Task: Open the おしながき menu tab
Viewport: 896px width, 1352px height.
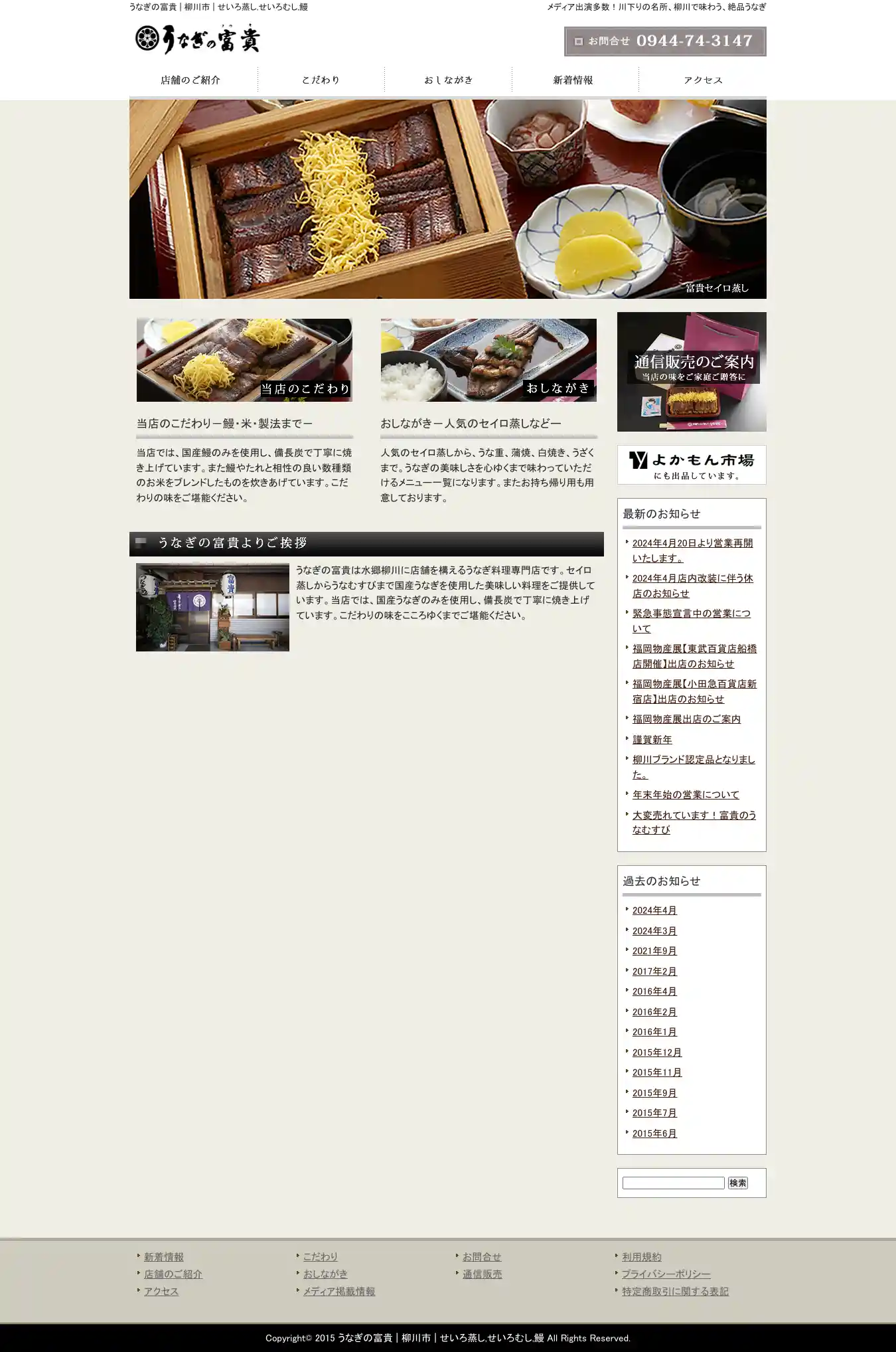Action: pos(449,80)
